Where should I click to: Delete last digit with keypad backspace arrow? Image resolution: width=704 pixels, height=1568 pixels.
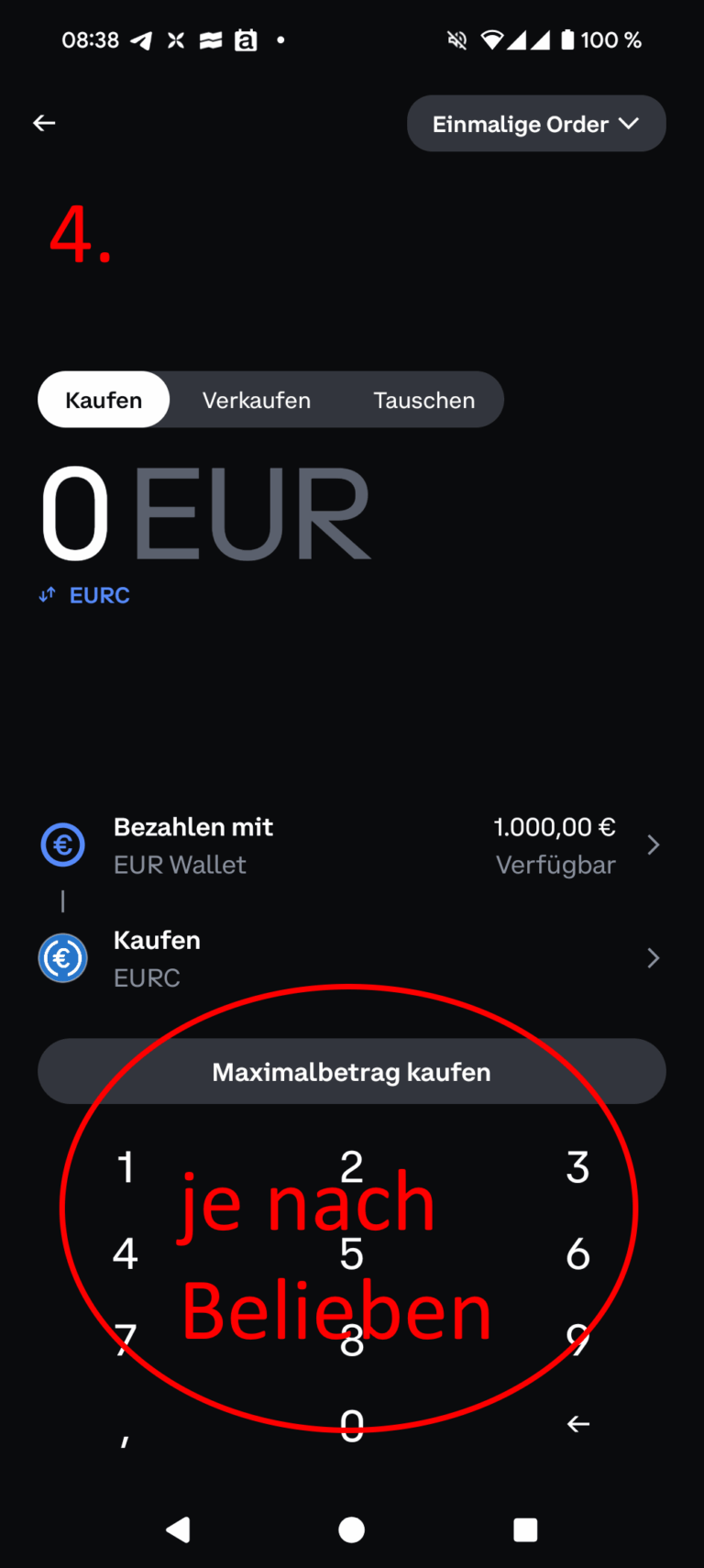pos(577,1424)
